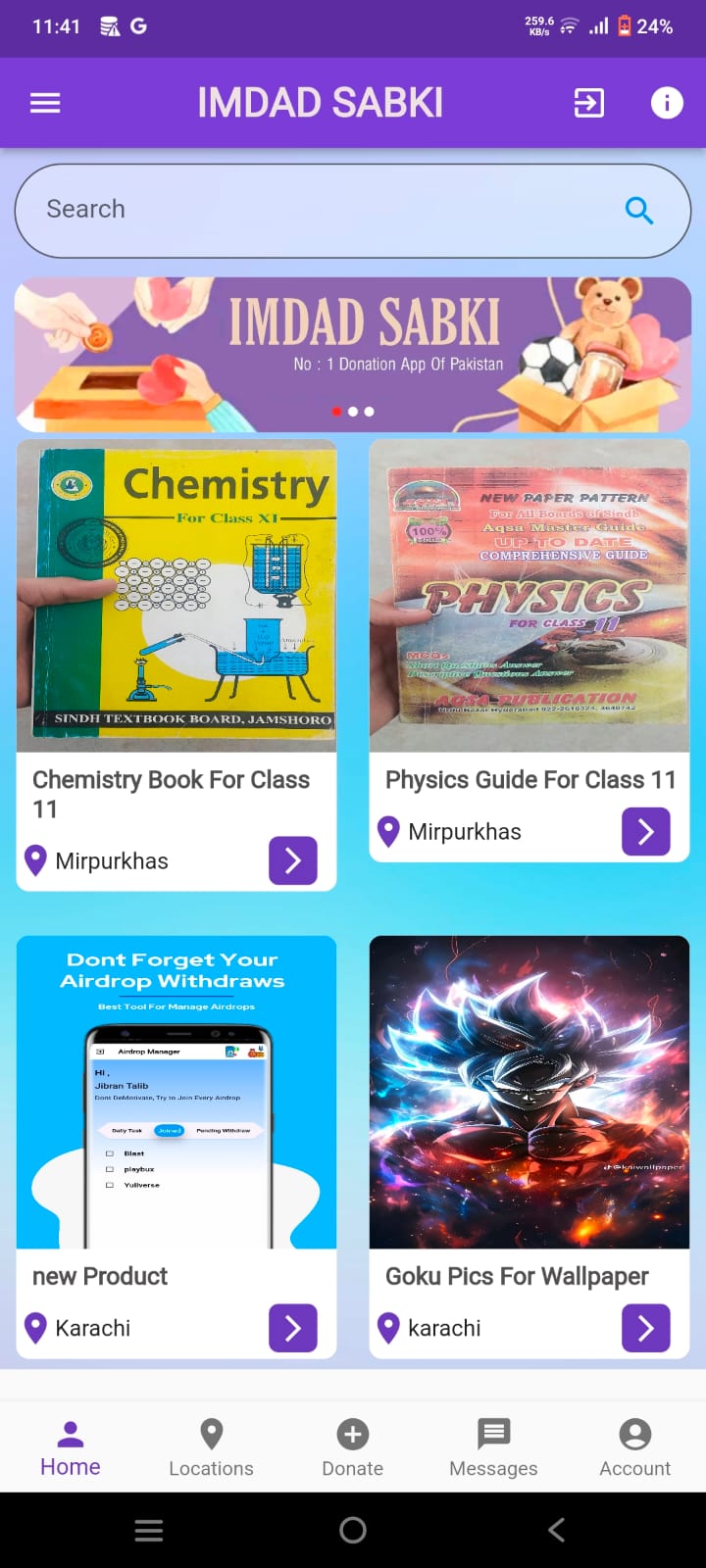Open the IMDAD SABKI donation banner
Viewport: 706px width, 1568px height.
click(x=353, y=355)
